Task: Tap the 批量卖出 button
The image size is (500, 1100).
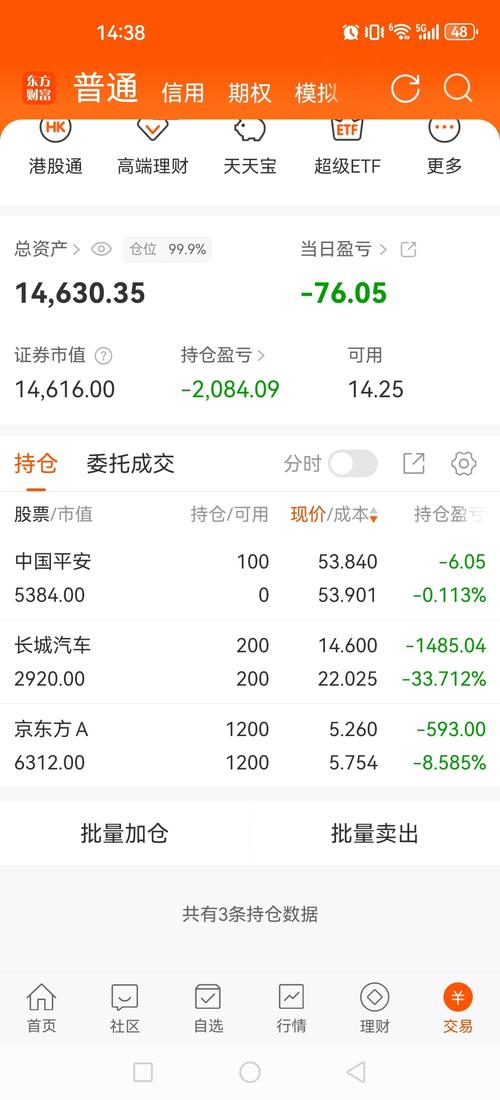Action: [x=375, y=833]
